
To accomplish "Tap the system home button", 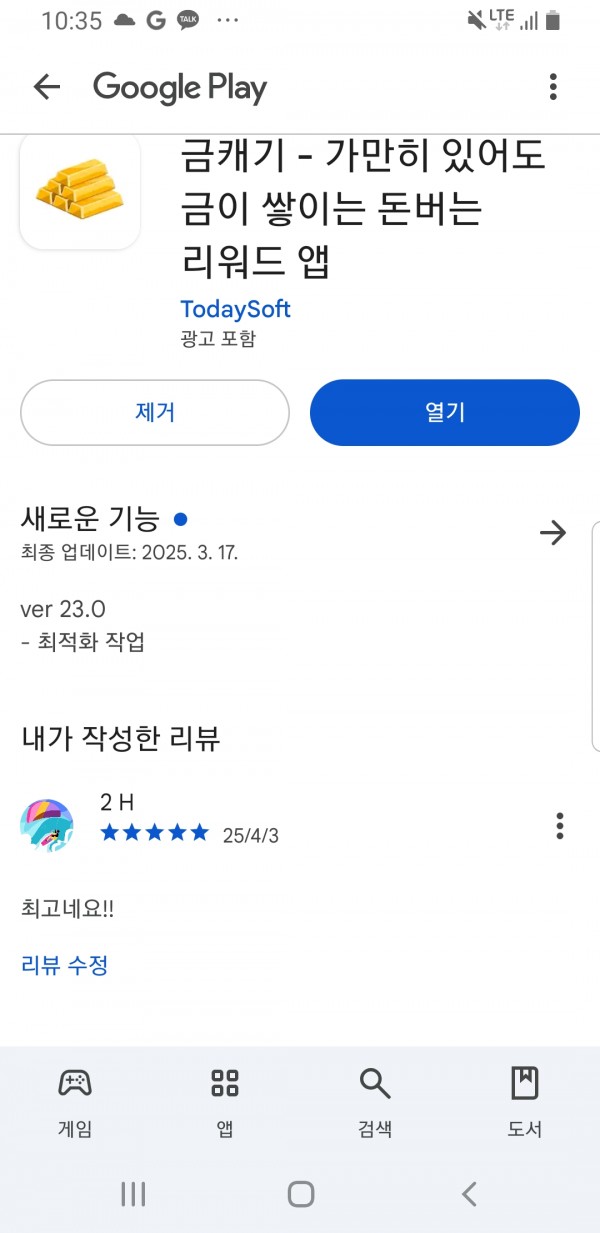I will [301, 1194].
